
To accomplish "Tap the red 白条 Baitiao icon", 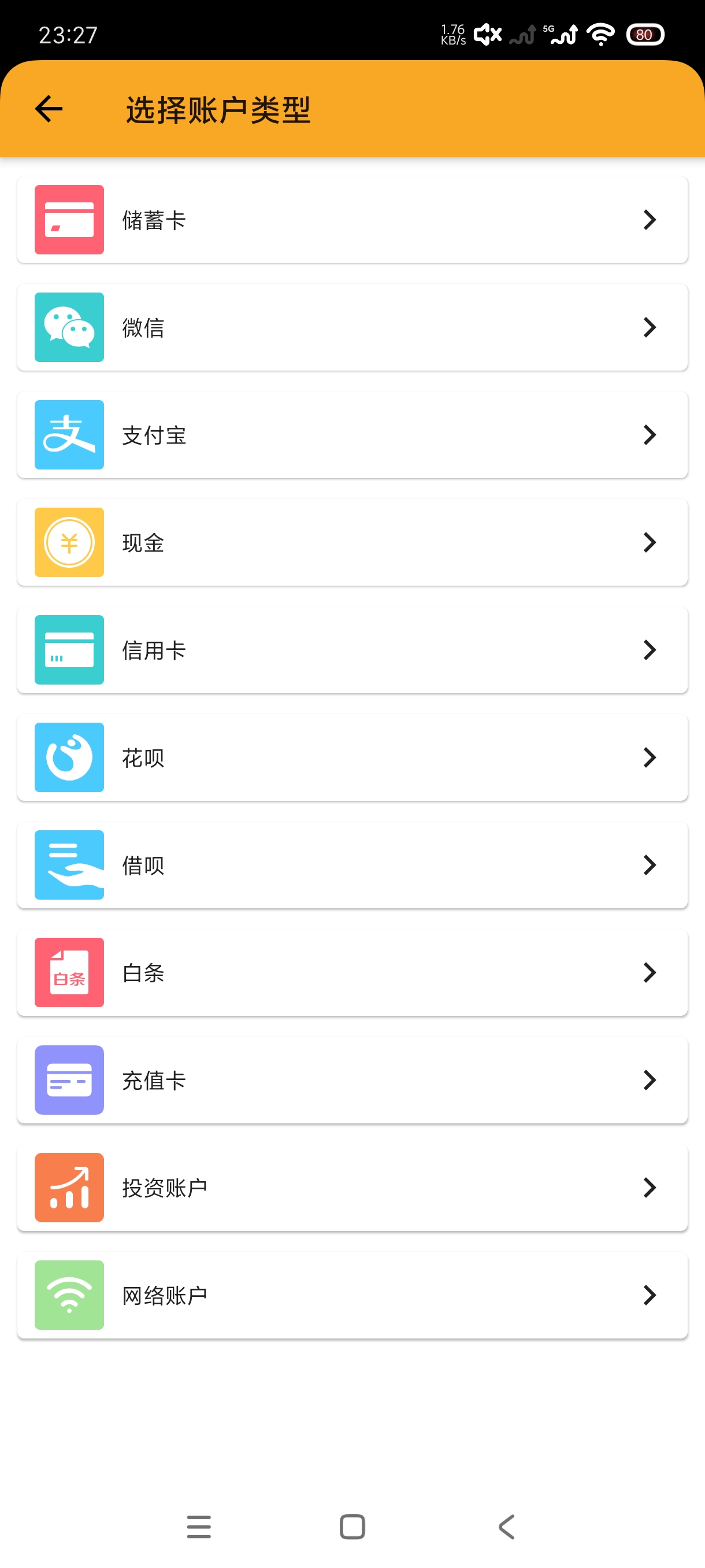I will pyautogui.click(x=69, y=972).
